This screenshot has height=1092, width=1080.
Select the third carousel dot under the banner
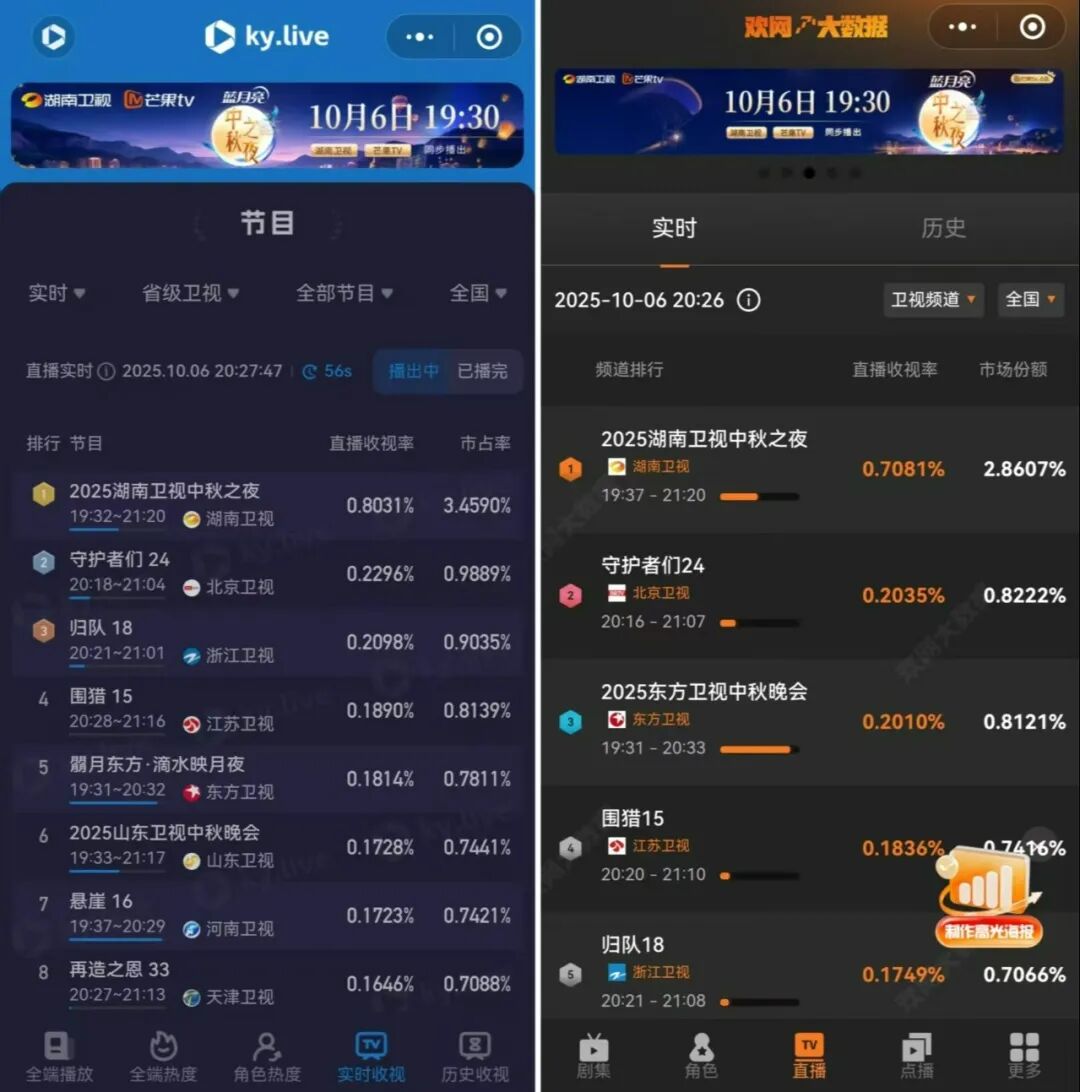pos(808,172)
